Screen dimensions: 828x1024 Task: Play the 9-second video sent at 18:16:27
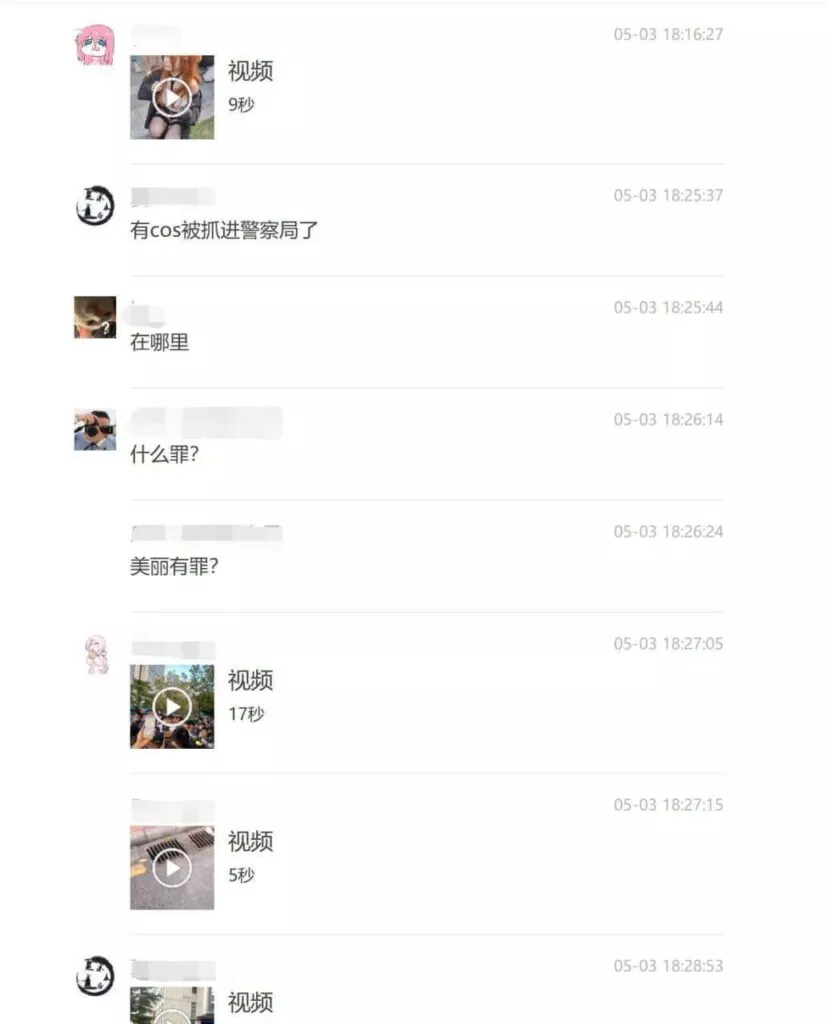tap(172, 97)
